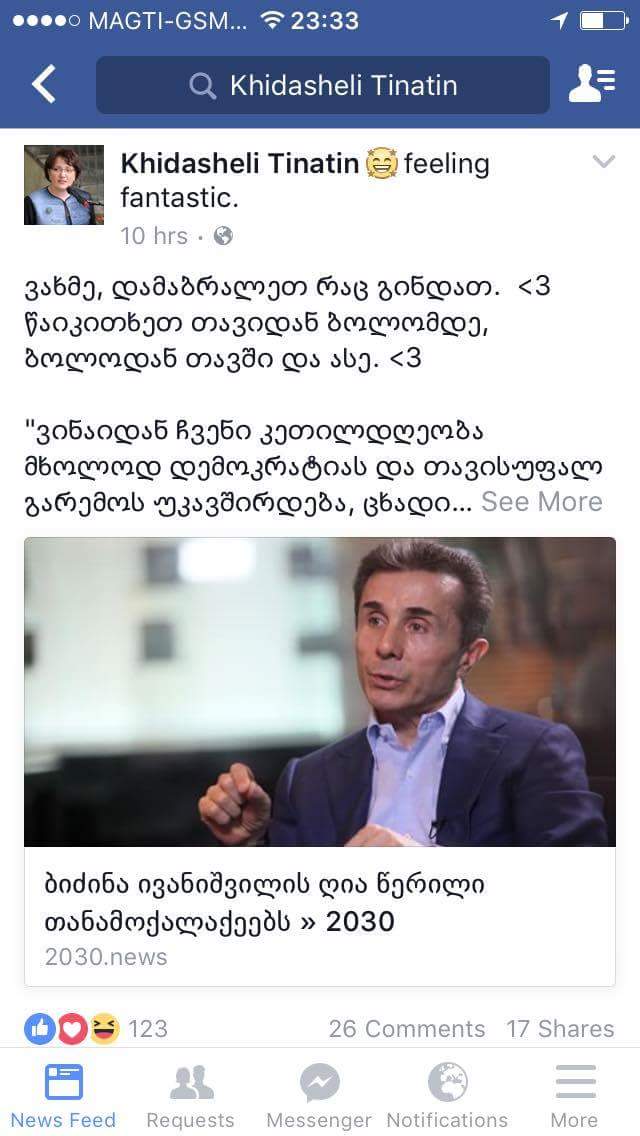The image size is (640, 1136).
Task: Open the 26 Comments
Action: click(406, 1028)
